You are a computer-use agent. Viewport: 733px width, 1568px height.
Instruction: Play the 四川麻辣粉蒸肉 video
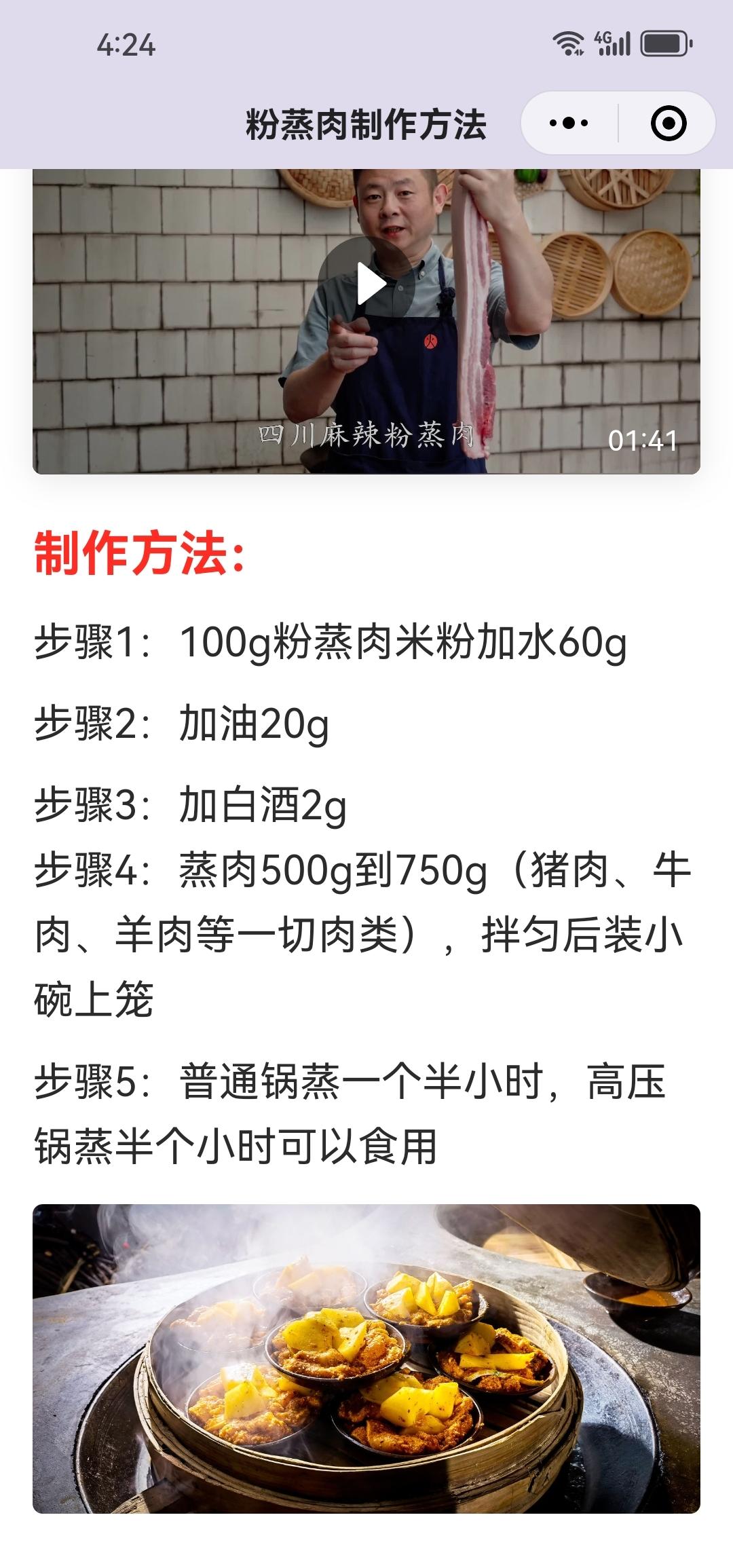coord(366,285)
